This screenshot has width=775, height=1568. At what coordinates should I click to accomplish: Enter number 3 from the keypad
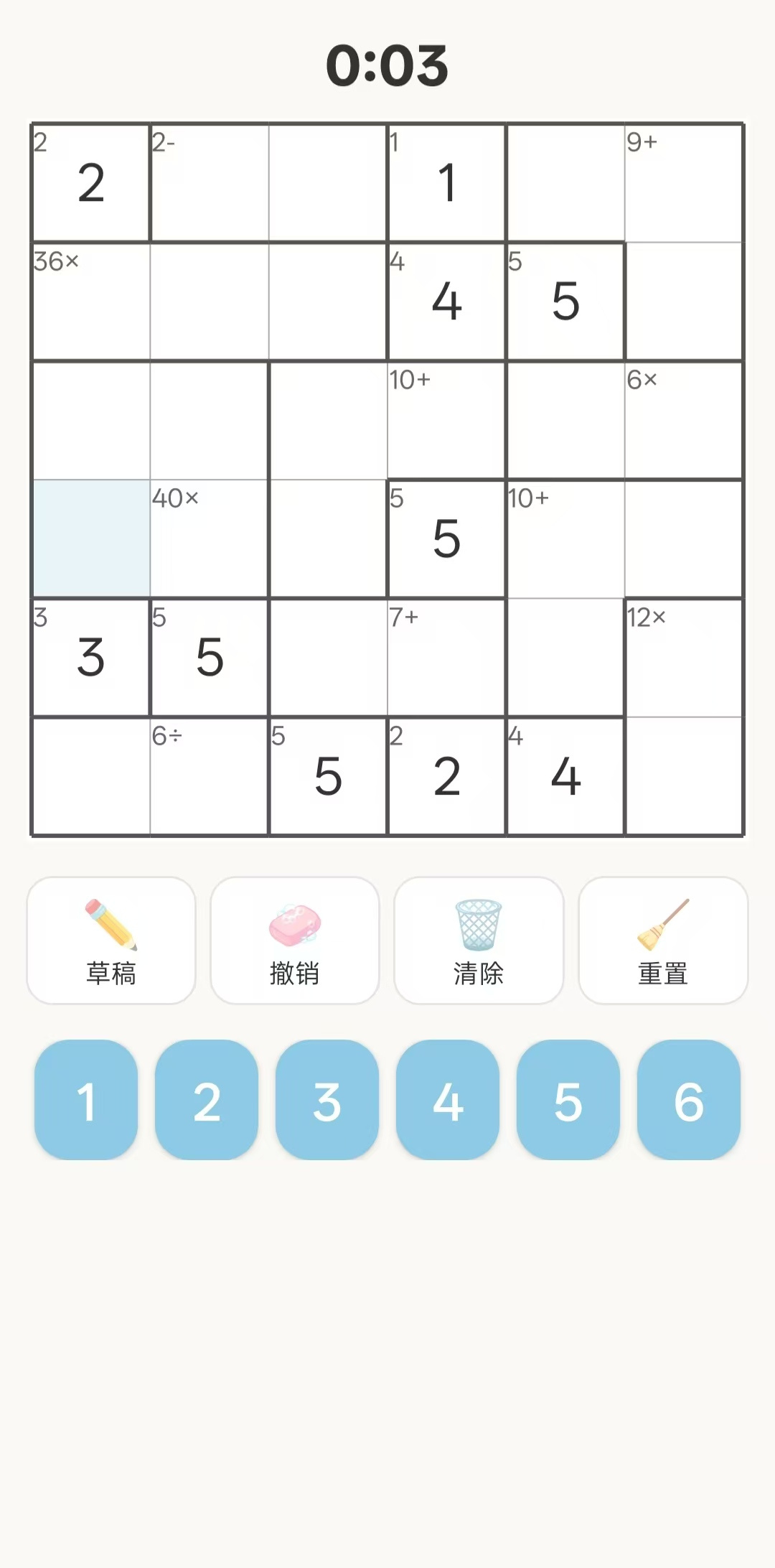pos(327,1099)
